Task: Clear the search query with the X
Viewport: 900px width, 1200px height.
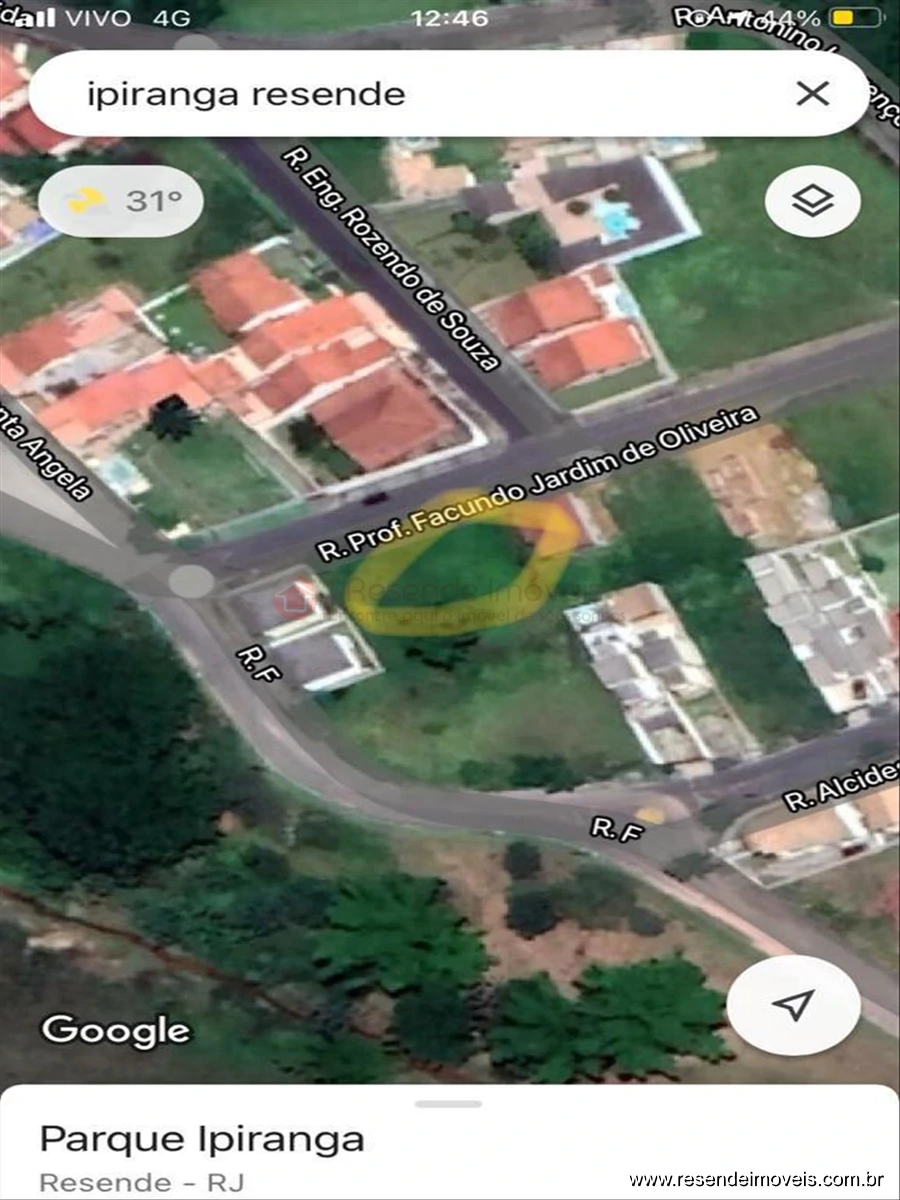Action: pos(812,94)
